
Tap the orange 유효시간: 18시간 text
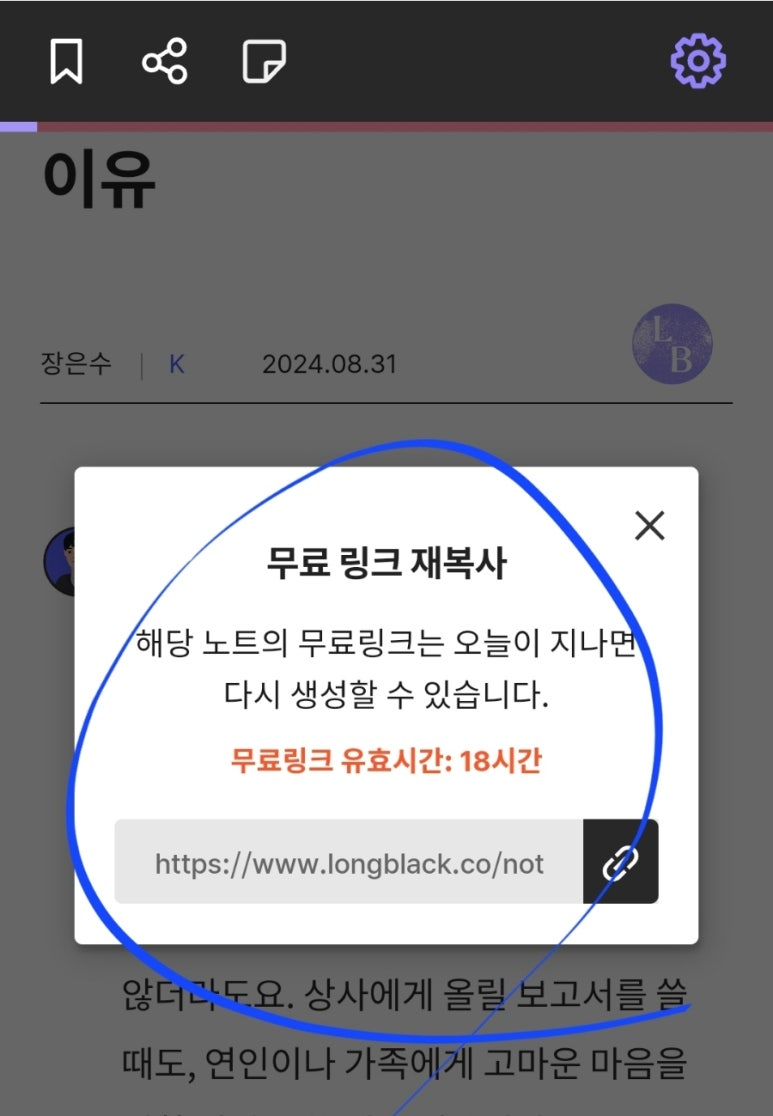pos(386,760)
